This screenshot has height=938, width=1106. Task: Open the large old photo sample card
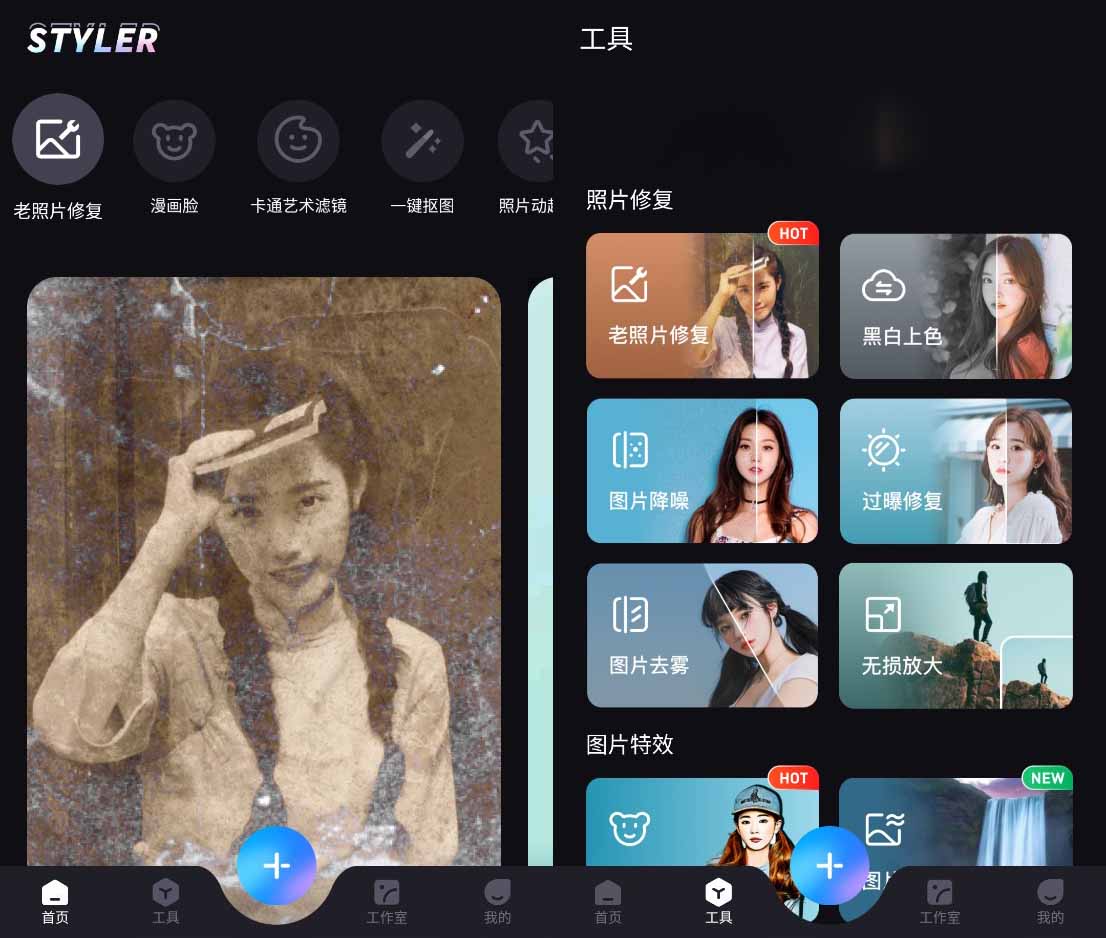[263, 560]
